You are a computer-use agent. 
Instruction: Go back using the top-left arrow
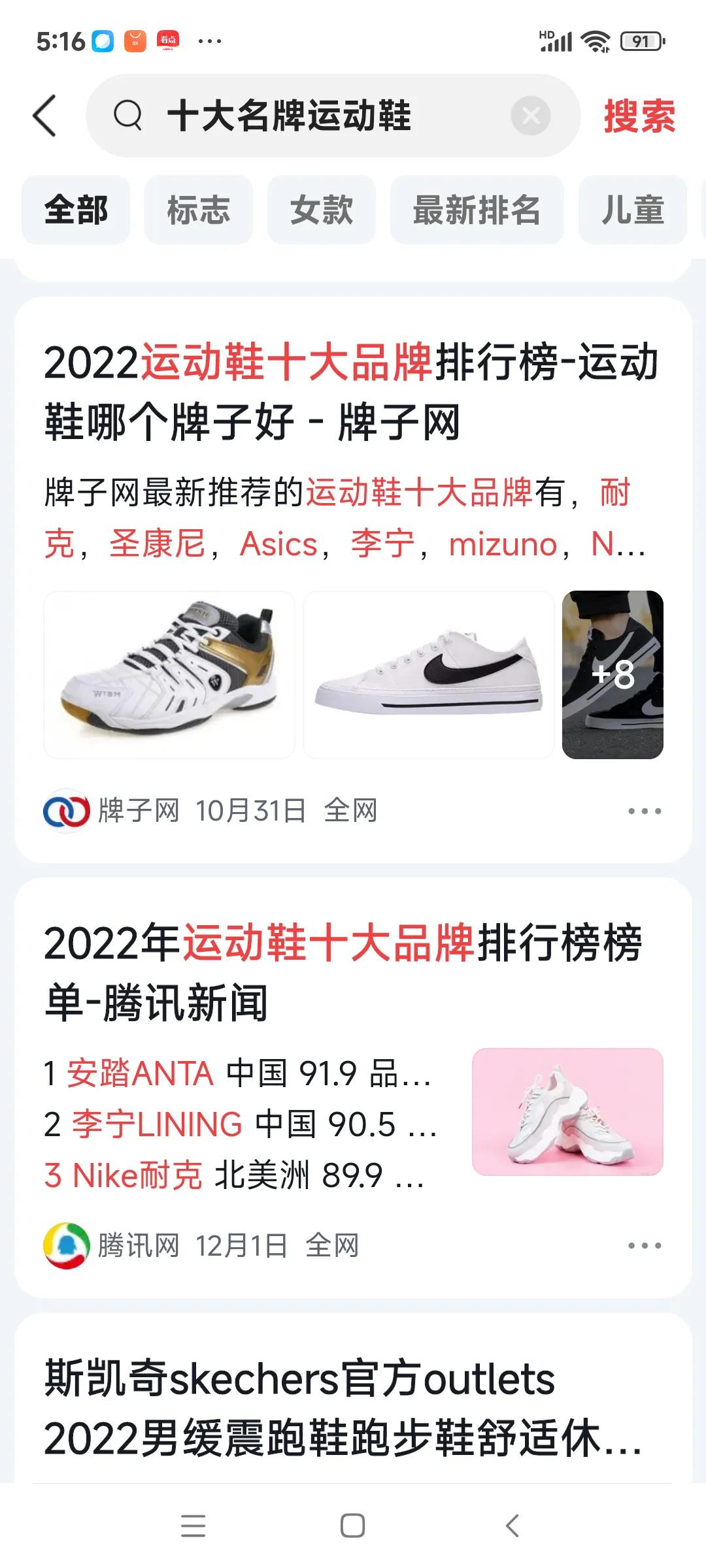click(x=44, y=116)
